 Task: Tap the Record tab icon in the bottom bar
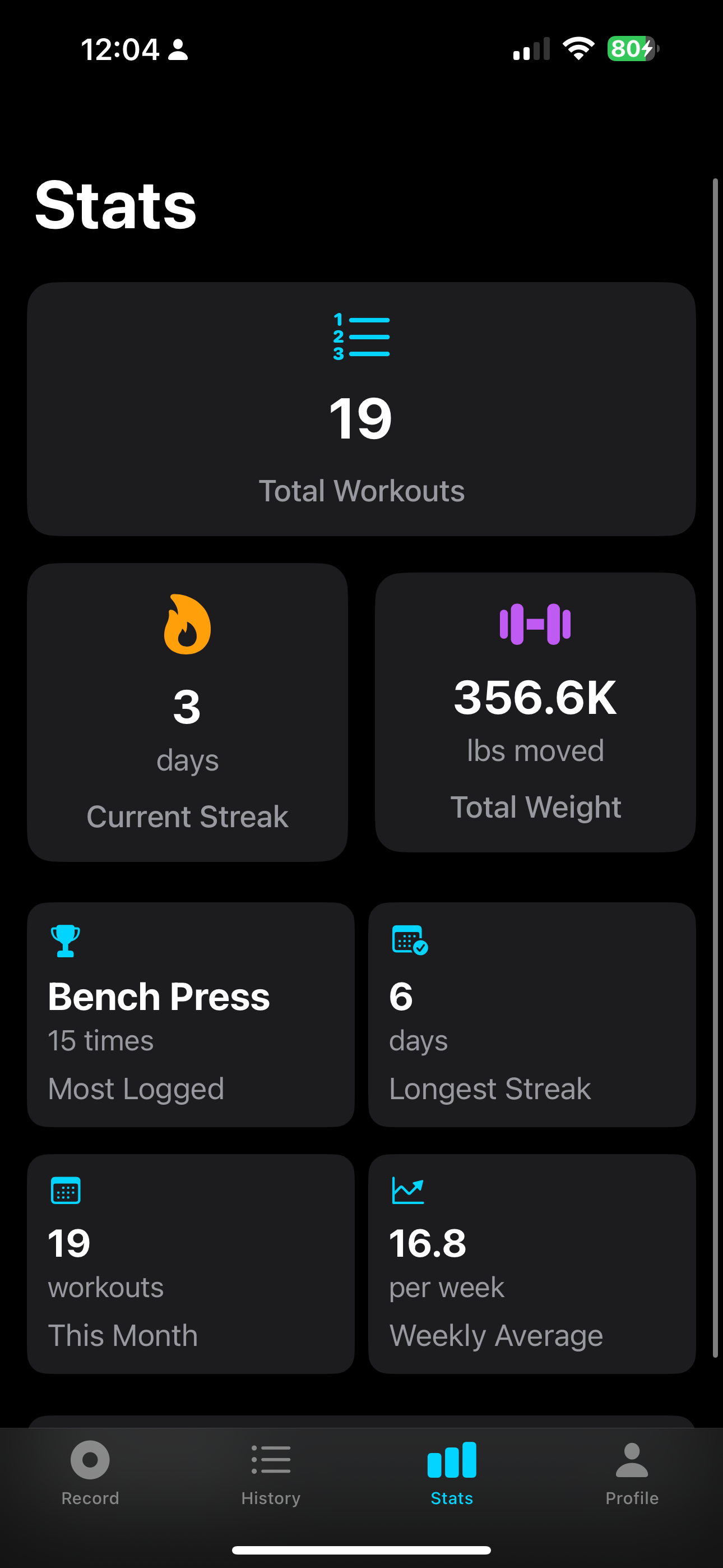tap(90, 1460)
